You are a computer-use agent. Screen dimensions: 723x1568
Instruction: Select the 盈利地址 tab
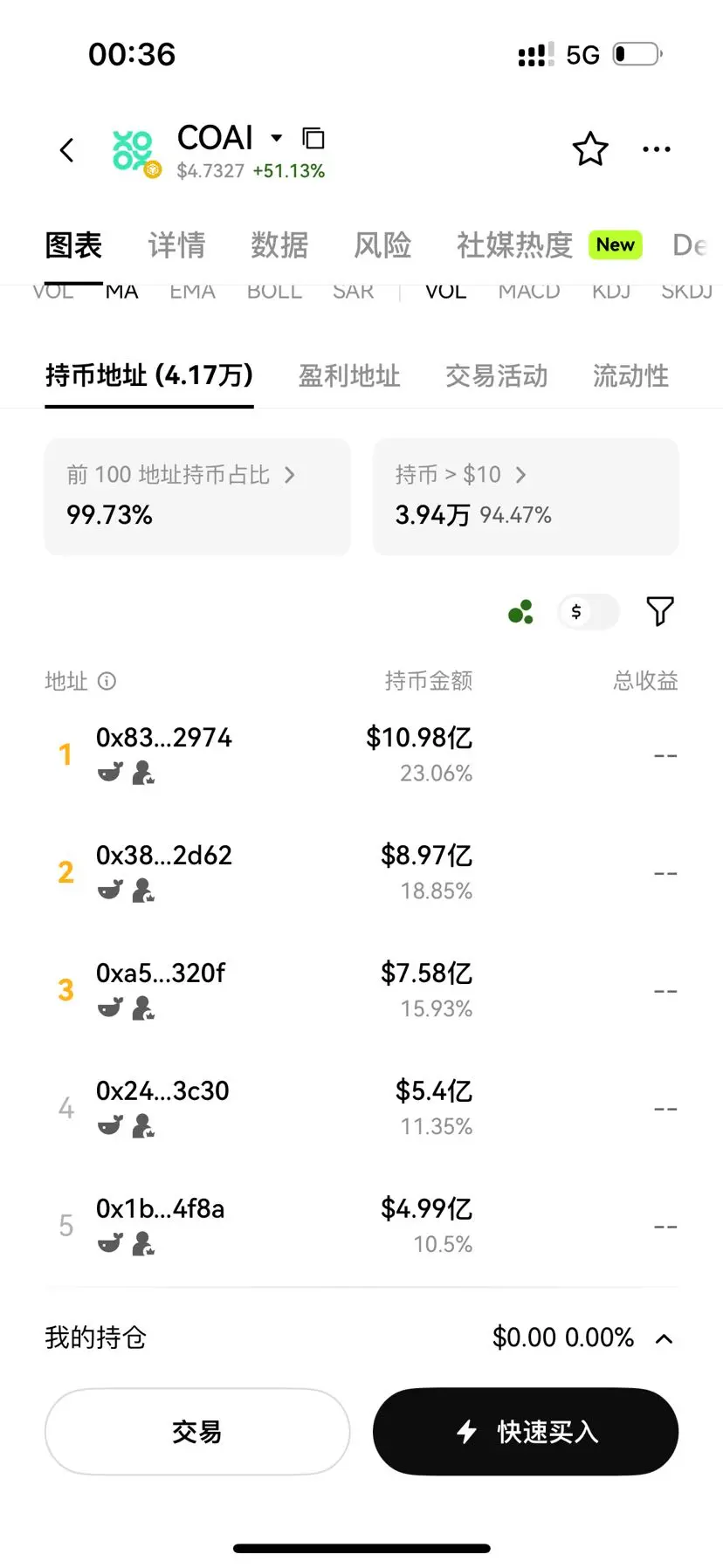pos(349,376)
